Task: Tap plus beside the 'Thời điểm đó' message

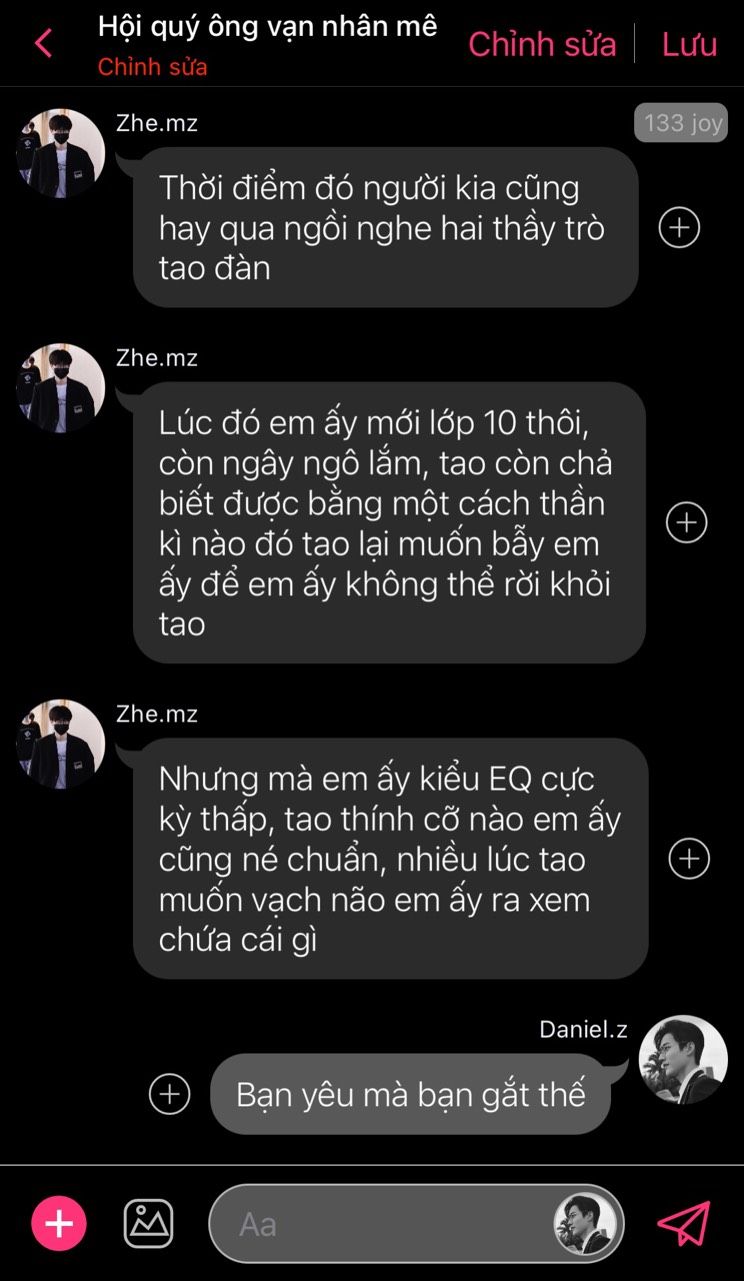Action: click(679, 228)
